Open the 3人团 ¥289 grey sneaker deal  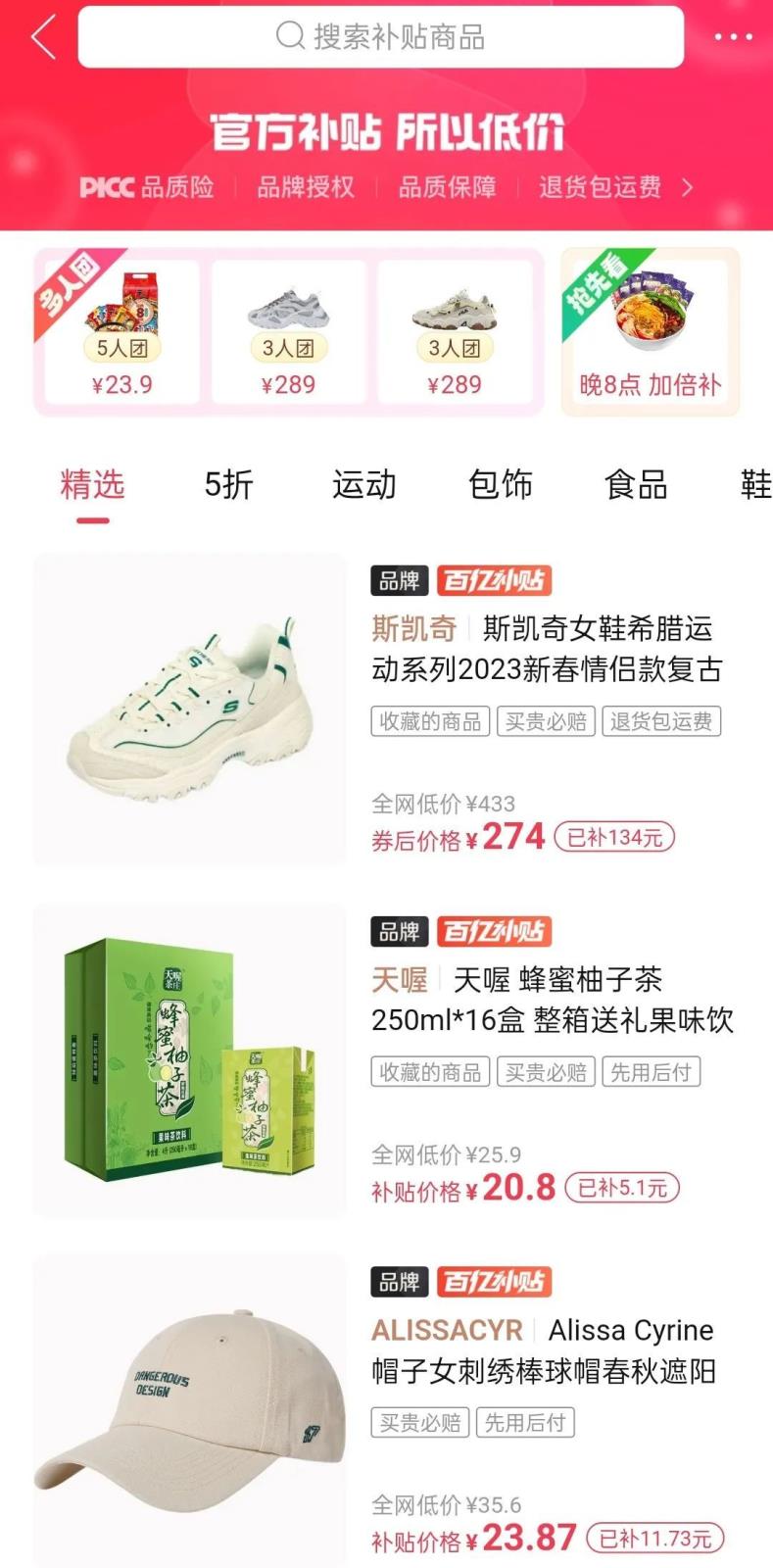pos(288,332)
